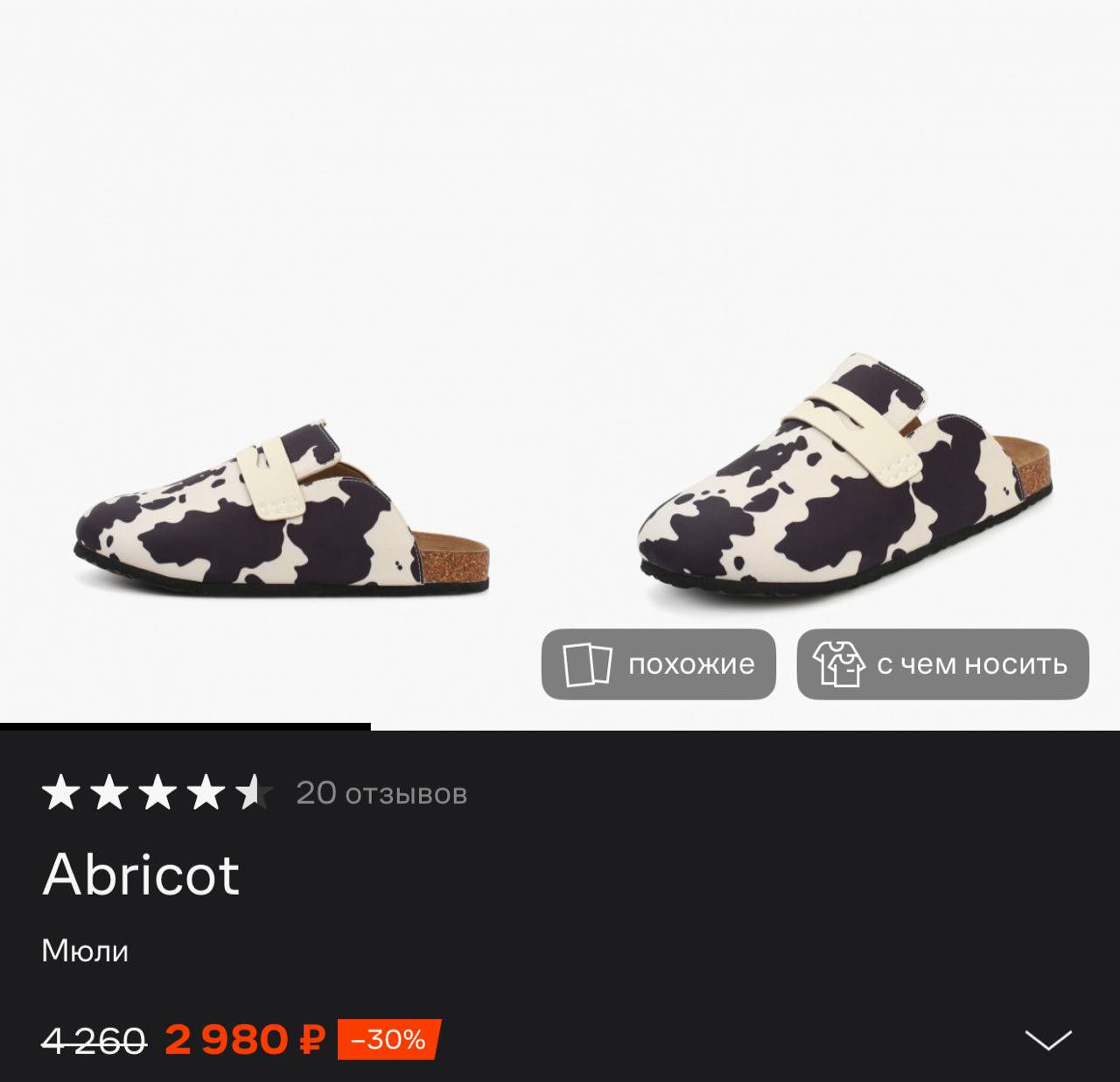
Task: Open 'с чем носить' outfit suggestions
Action: pos(942,664)
